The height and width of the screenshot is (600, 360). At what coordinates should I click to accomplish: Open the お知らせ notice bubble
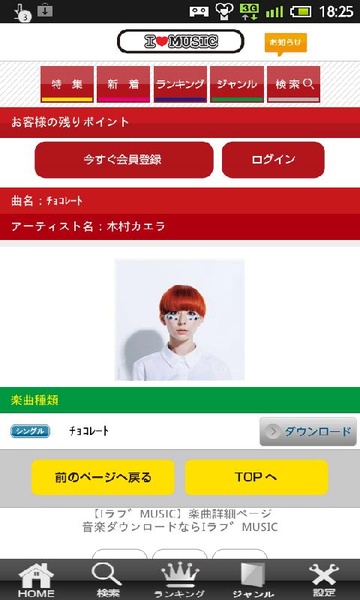[285, 44]
